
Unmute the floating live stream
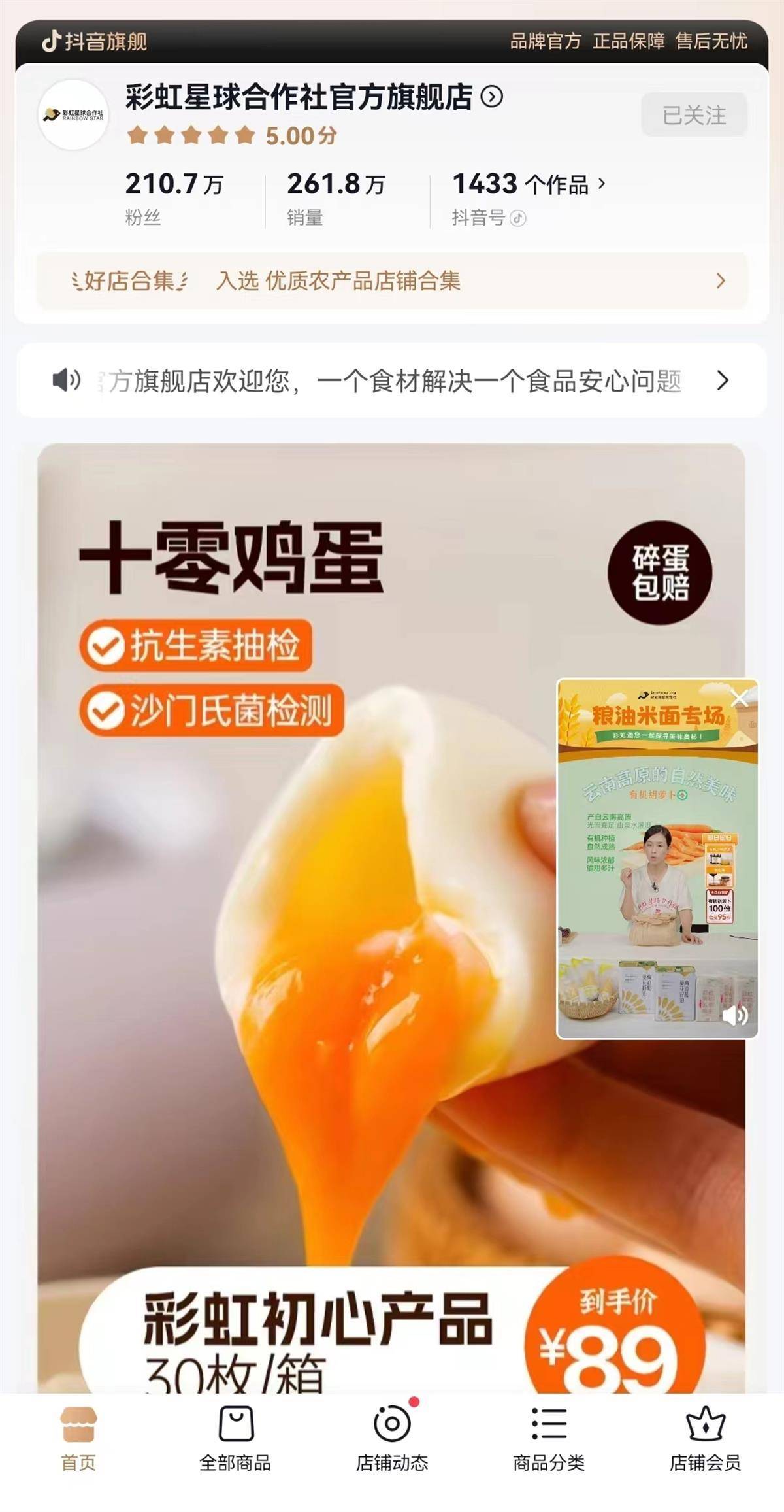point(734,1015)
